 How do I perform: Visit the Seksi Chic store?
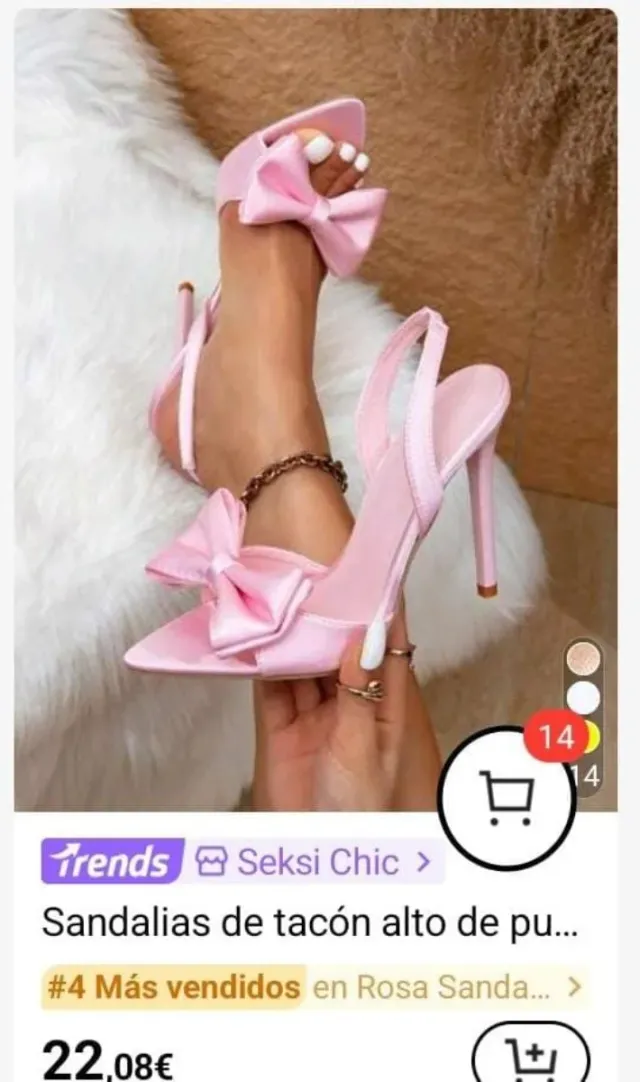(317, 862)
